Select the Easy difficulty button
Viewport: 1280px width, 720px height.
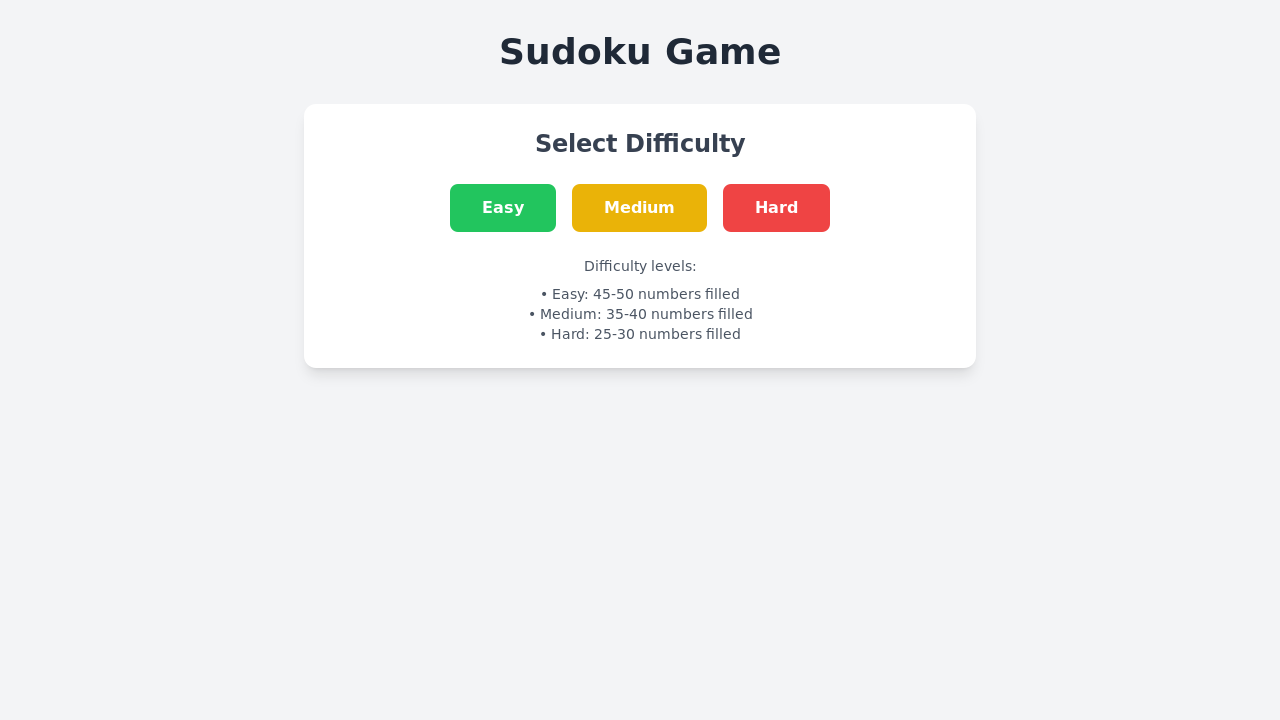tap(503, 208)
